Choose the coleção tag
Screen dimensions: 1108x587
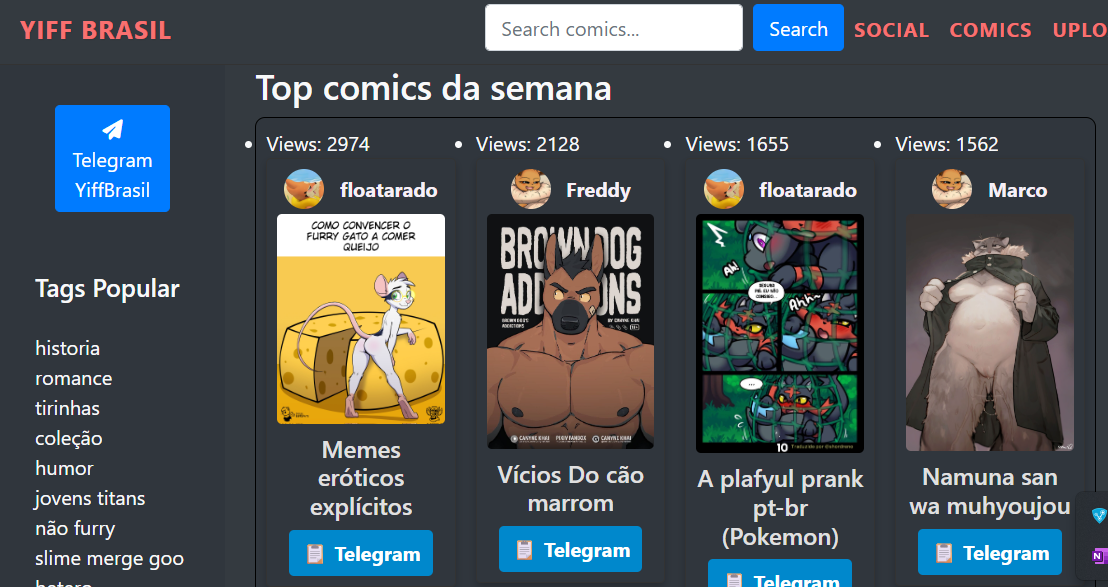(68, 438)
